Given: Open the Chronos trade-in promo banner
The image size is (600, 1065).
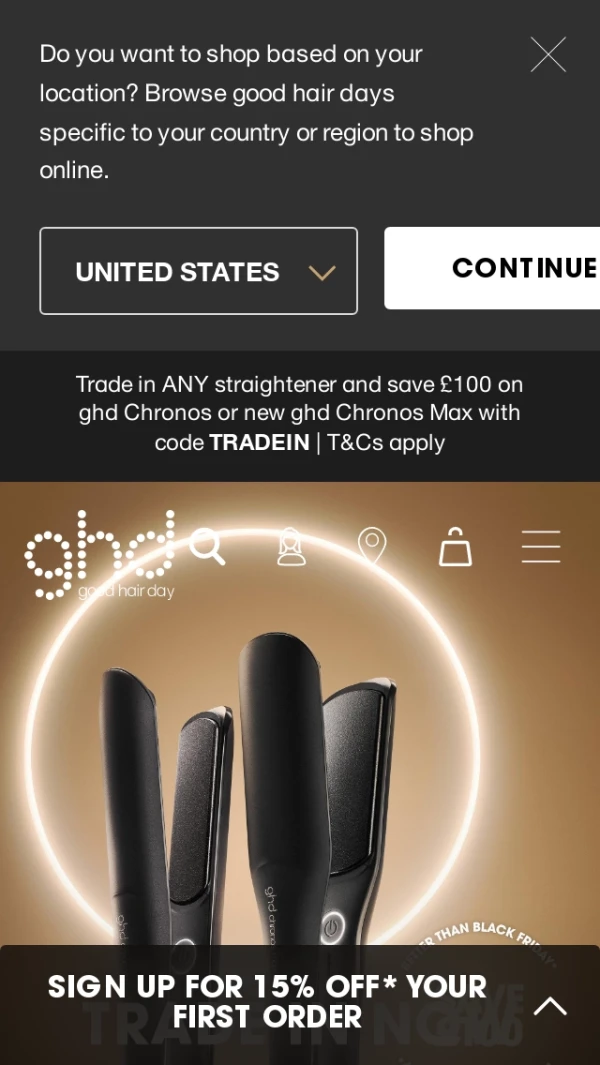Looking at the screenshot, I should (300, 414).
